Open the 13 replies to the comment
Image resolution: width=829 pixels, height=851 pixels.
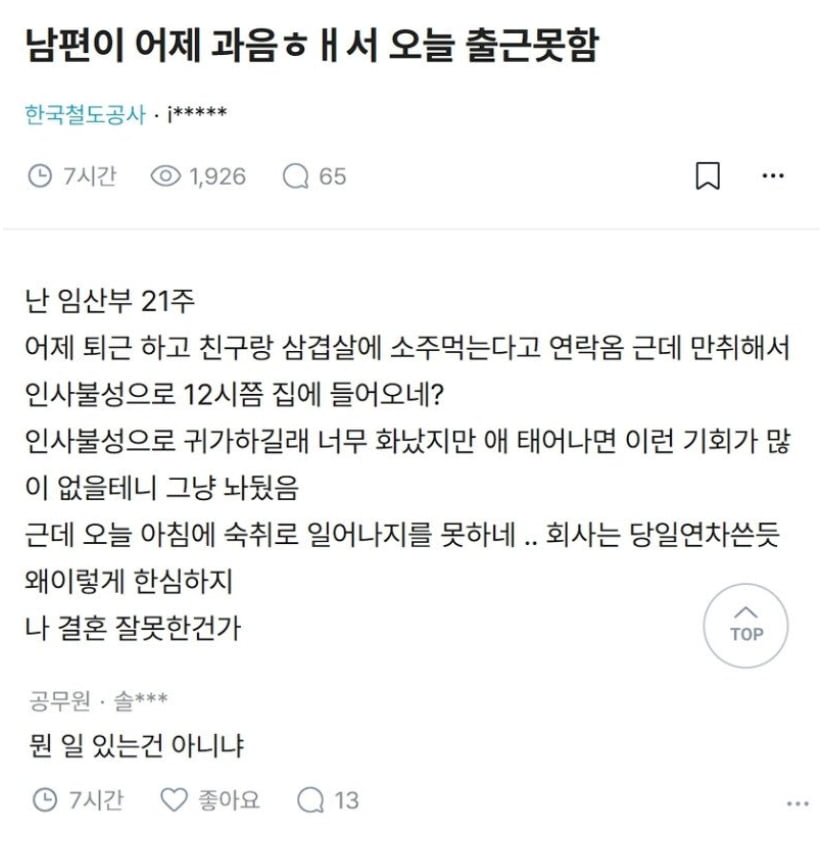tap(328, 800)
